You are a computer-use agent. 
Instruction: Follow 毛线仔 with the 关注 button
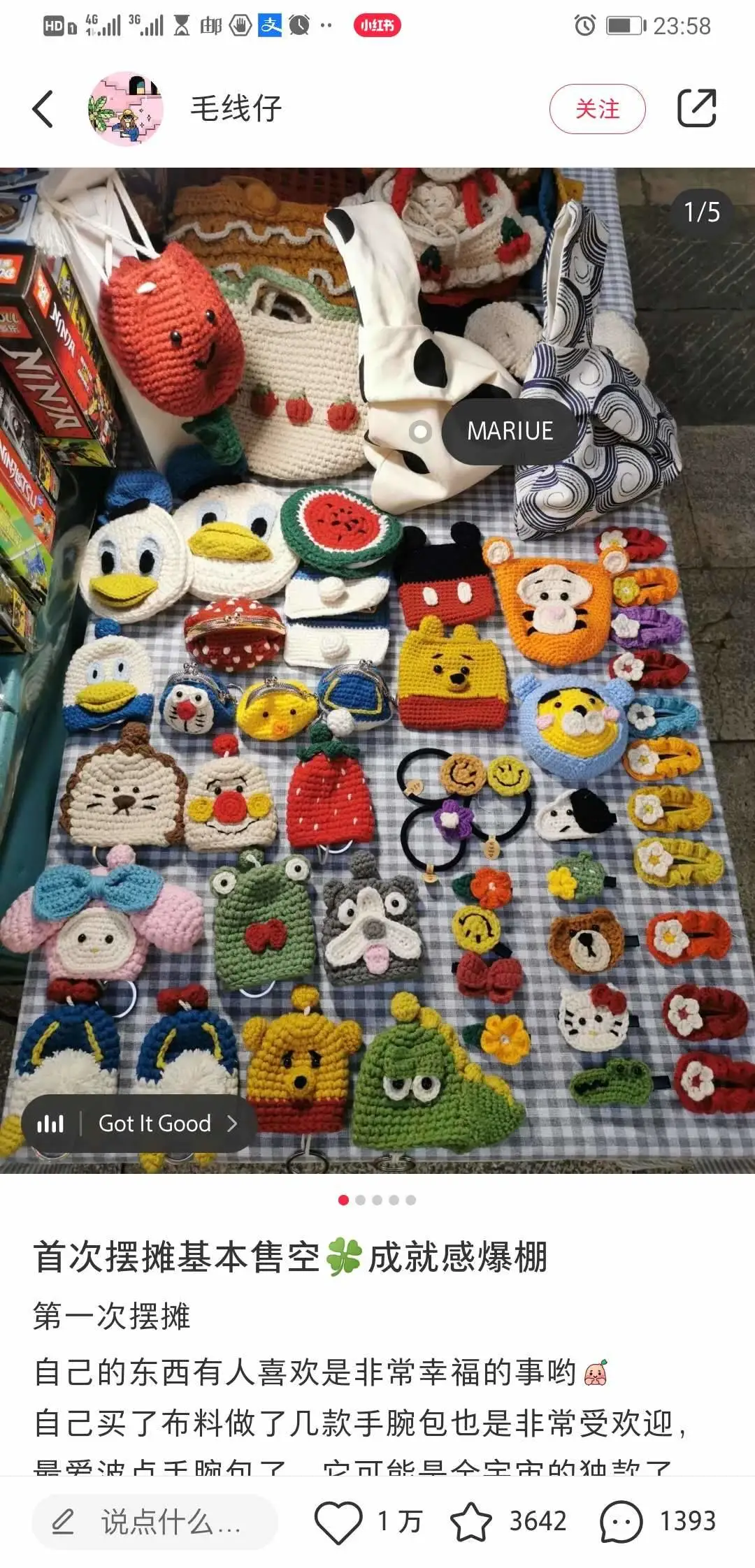597,109
